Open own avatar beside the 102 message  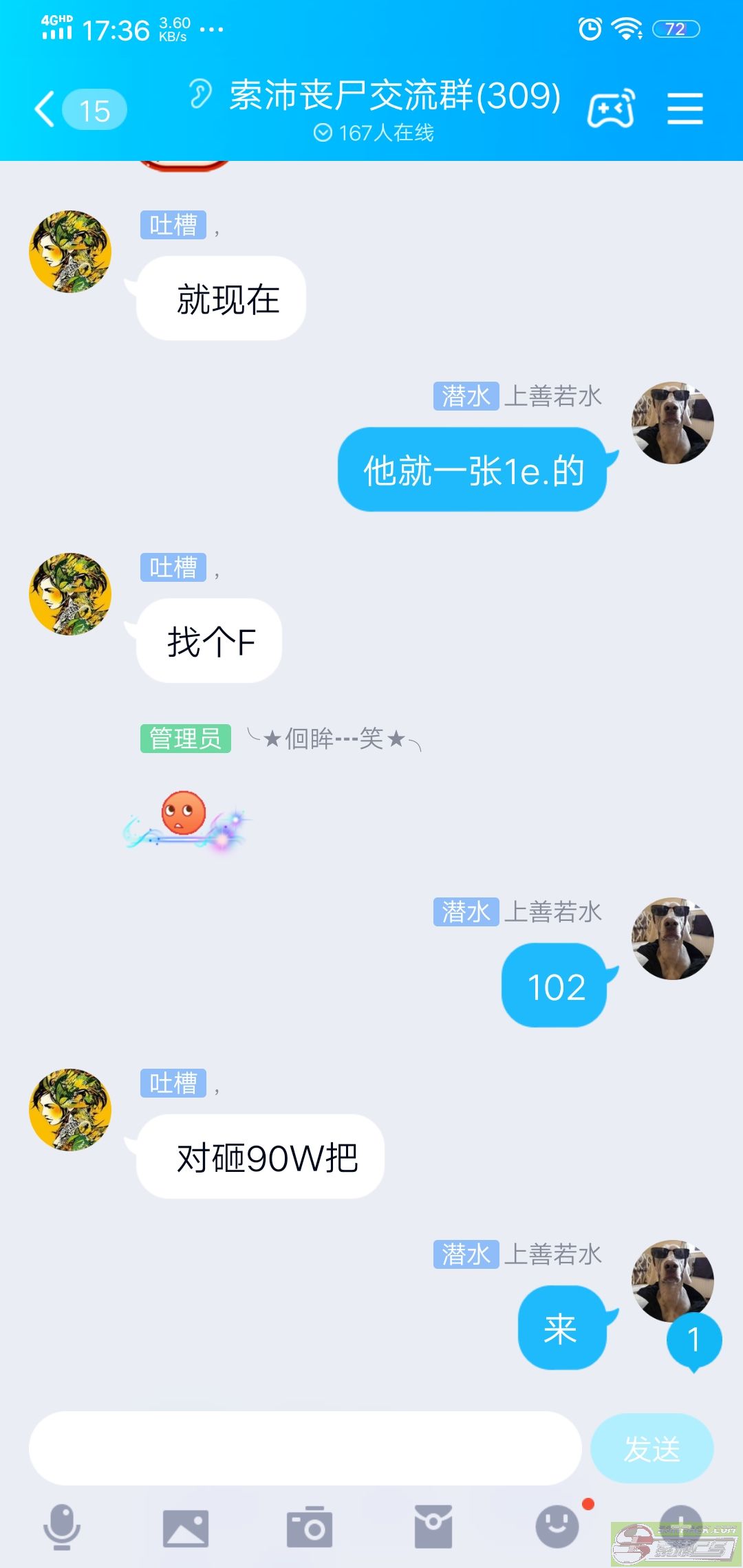point(673,938)
